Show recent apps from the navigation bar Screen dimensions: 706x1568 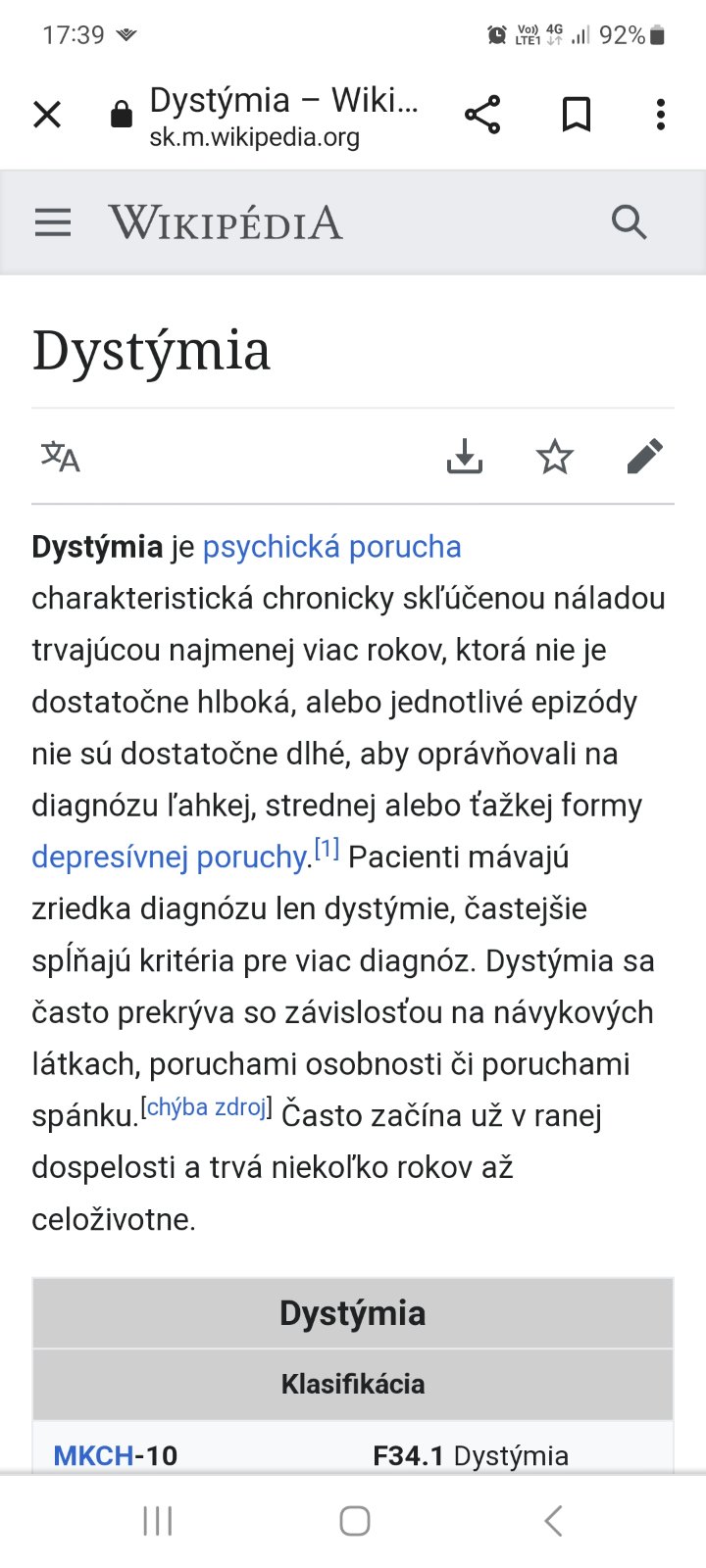[158, 1521]
